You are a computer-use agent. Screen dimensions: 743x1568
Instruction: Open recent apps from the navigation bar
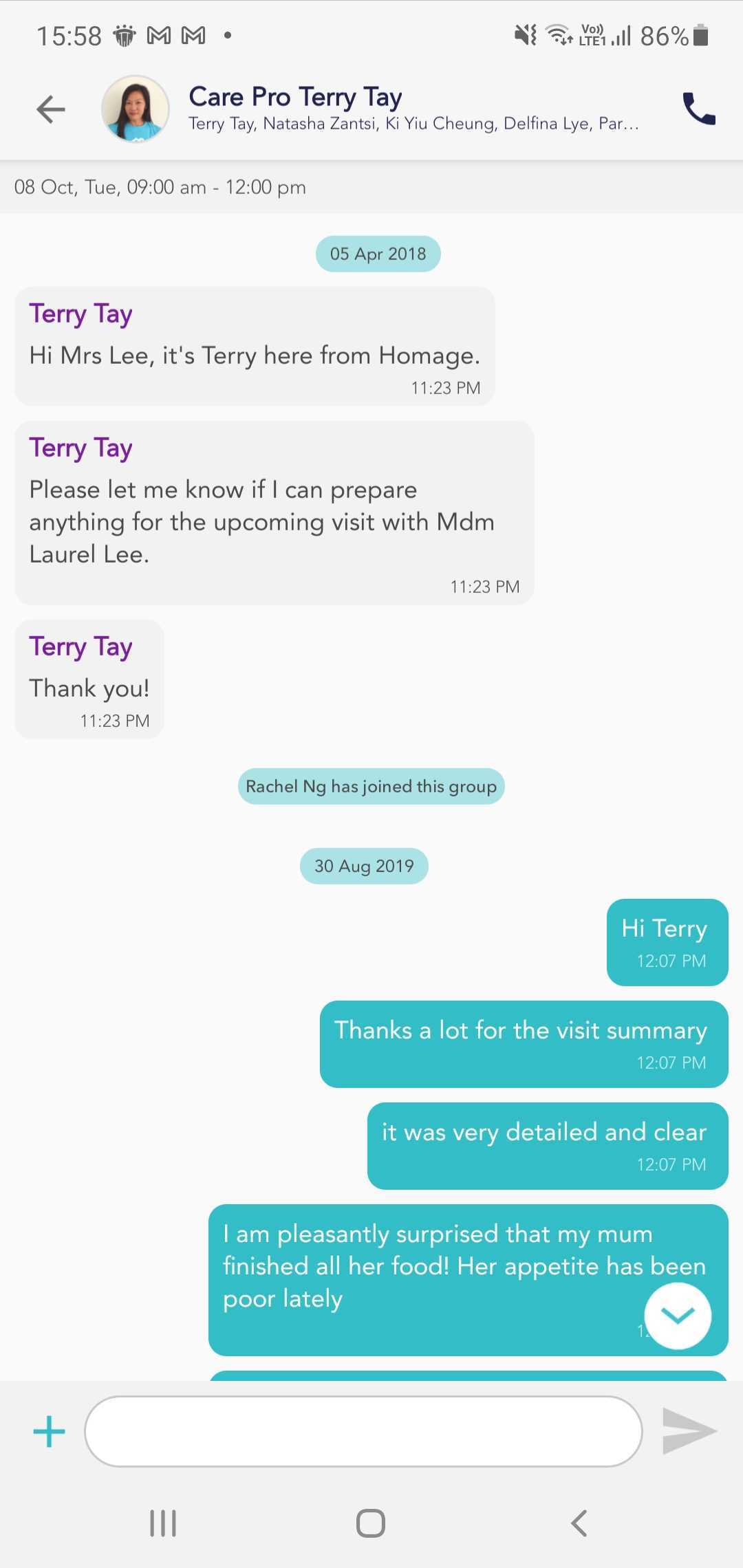[x=163, y=1523]
